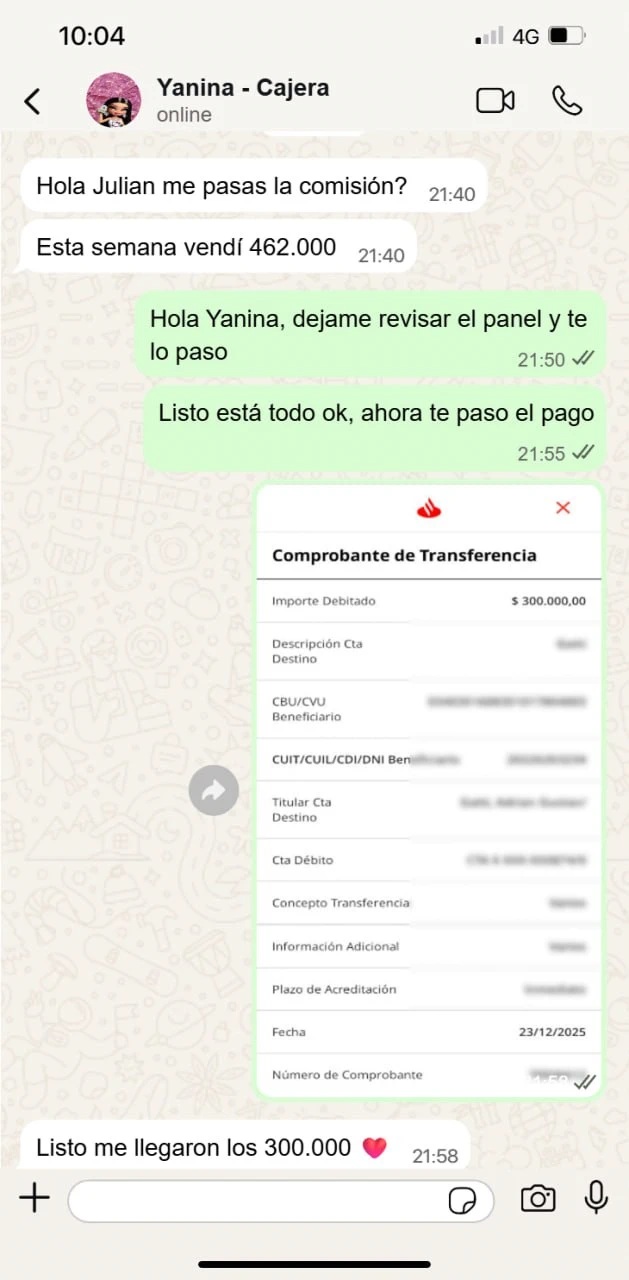Open Yanina - Cajera contact info
The image size is (629, 1280).
tap(242, 100)
